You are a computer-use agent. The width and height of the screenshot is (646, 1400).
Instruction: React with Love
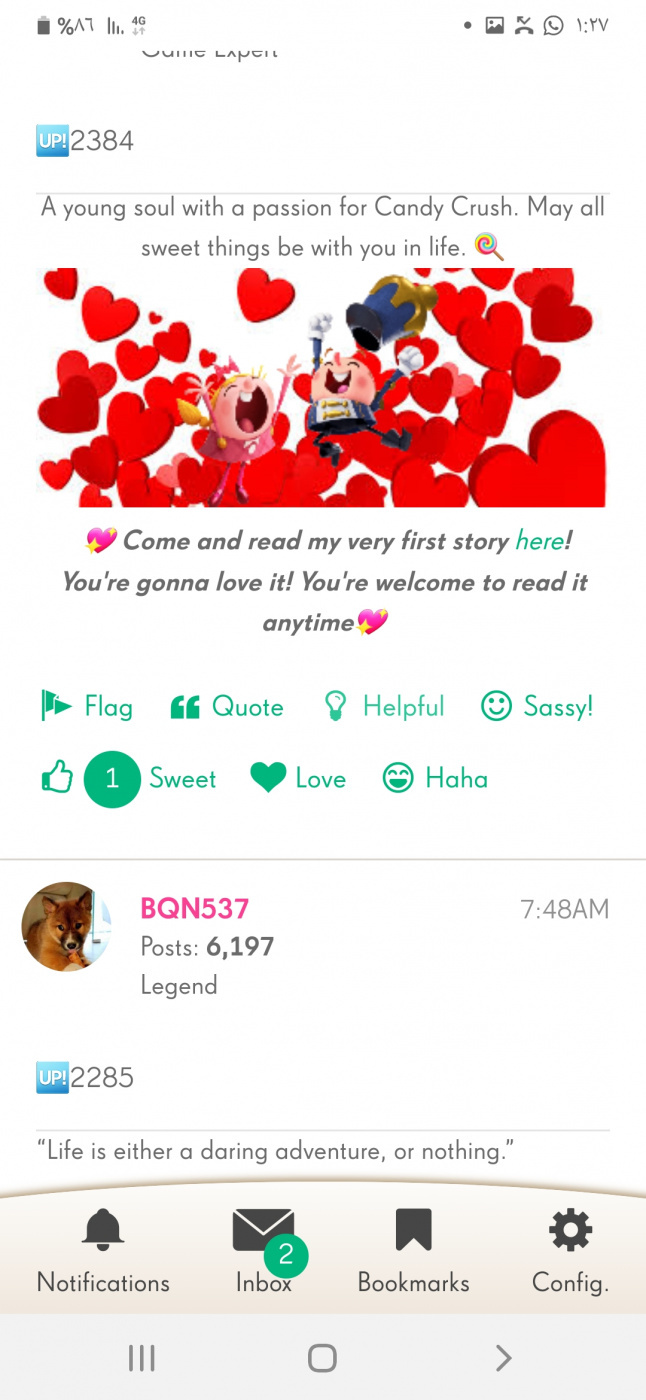pos(298,779)
